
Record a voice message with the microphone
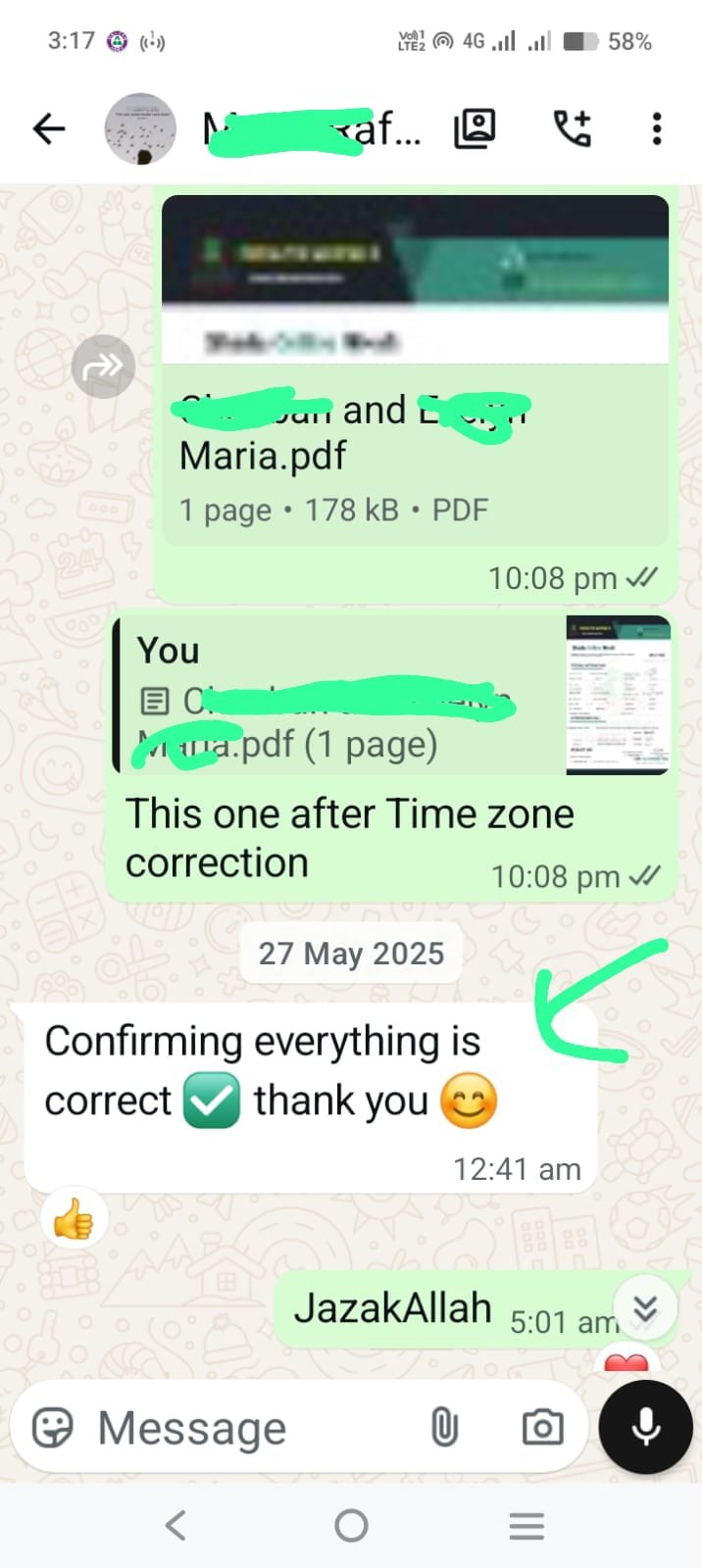coord(645,1428)
